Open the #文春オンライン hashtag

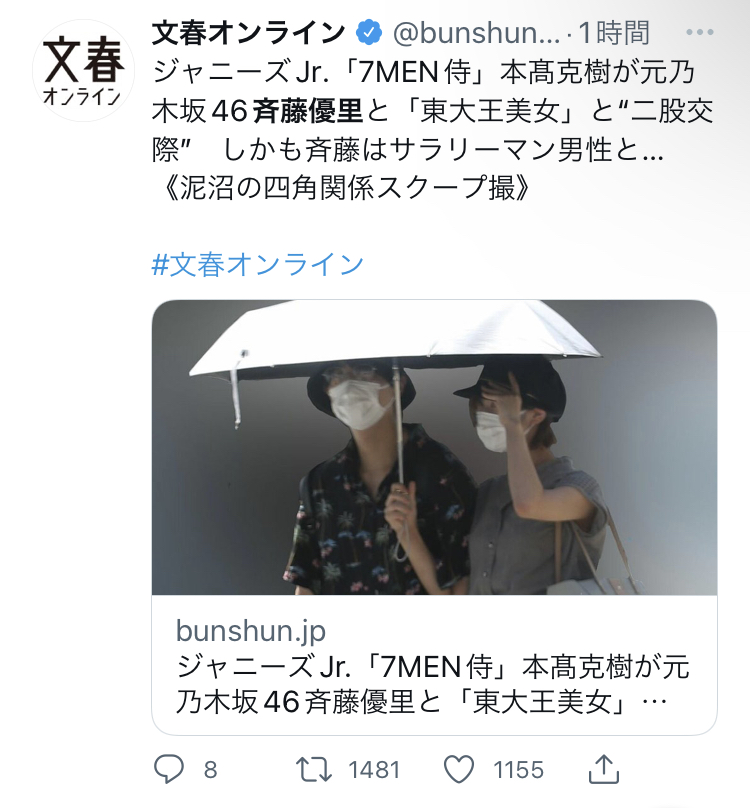tap(257, 264)
